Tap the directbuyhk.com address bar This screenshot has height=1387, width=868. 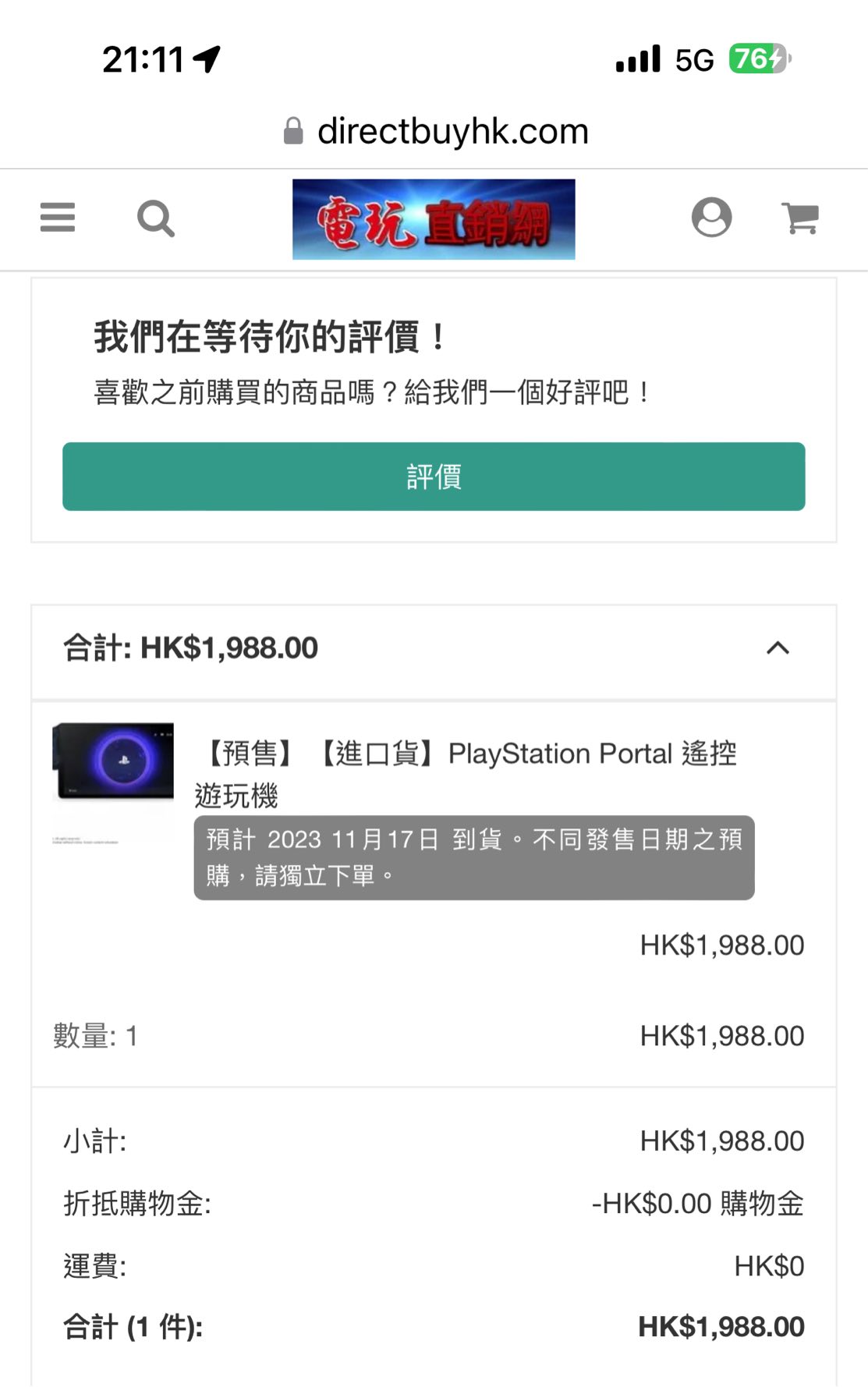pos(451,129)
